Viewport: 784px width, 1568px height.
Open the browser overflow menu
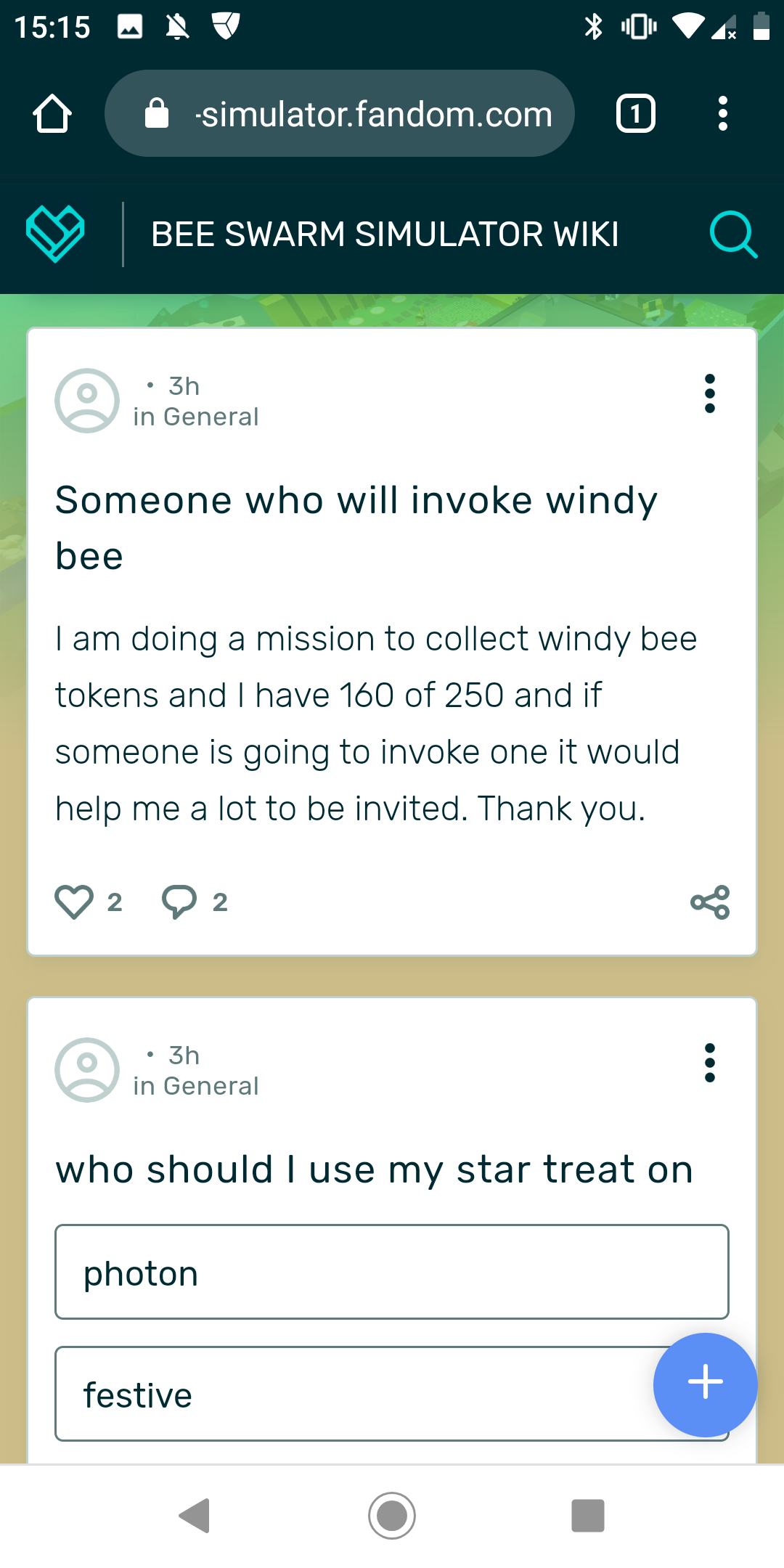click(722, 114)
